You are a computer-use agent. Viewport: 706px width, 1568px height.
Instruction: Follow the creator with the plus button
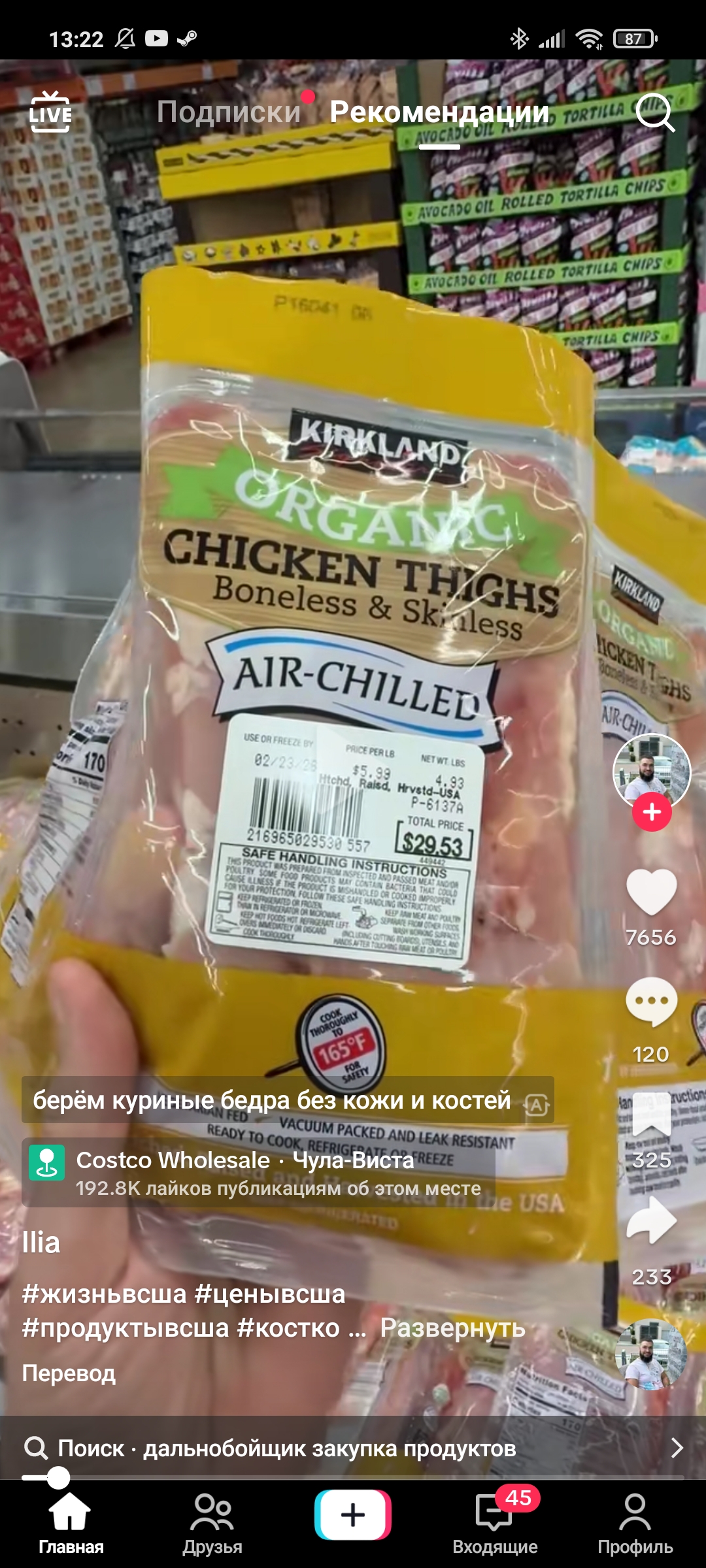tap(652, 812)
